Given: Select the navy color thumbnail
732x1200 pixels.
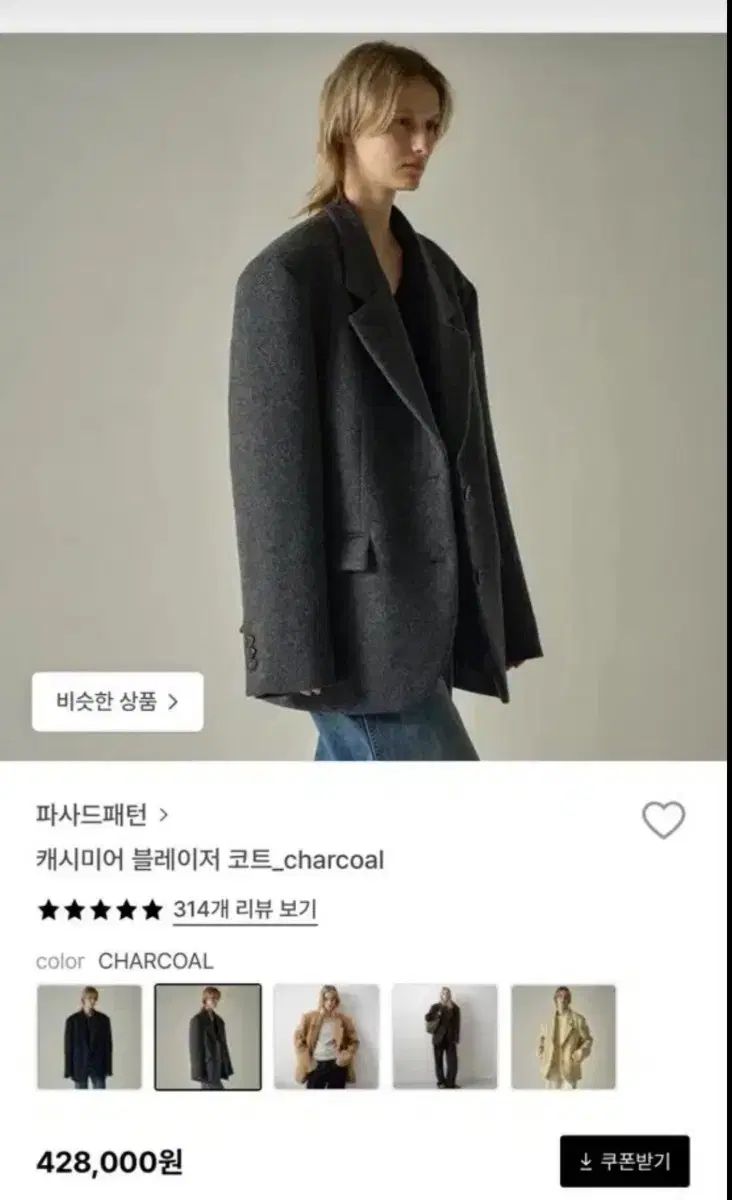Looking at the screenshot, I should pyautogui.click(x=90, y=1037).
